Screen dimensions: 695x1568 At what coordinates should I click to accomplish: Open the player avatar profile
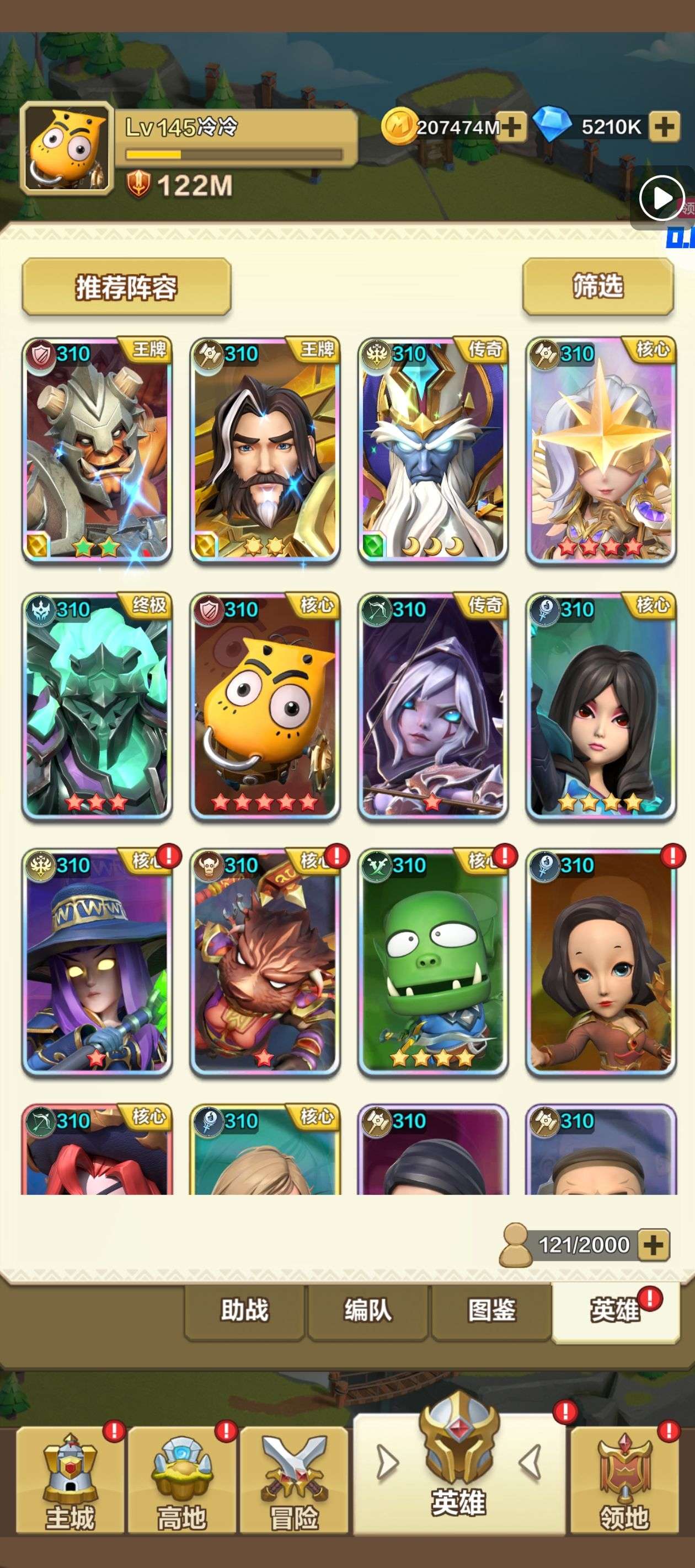67,149
